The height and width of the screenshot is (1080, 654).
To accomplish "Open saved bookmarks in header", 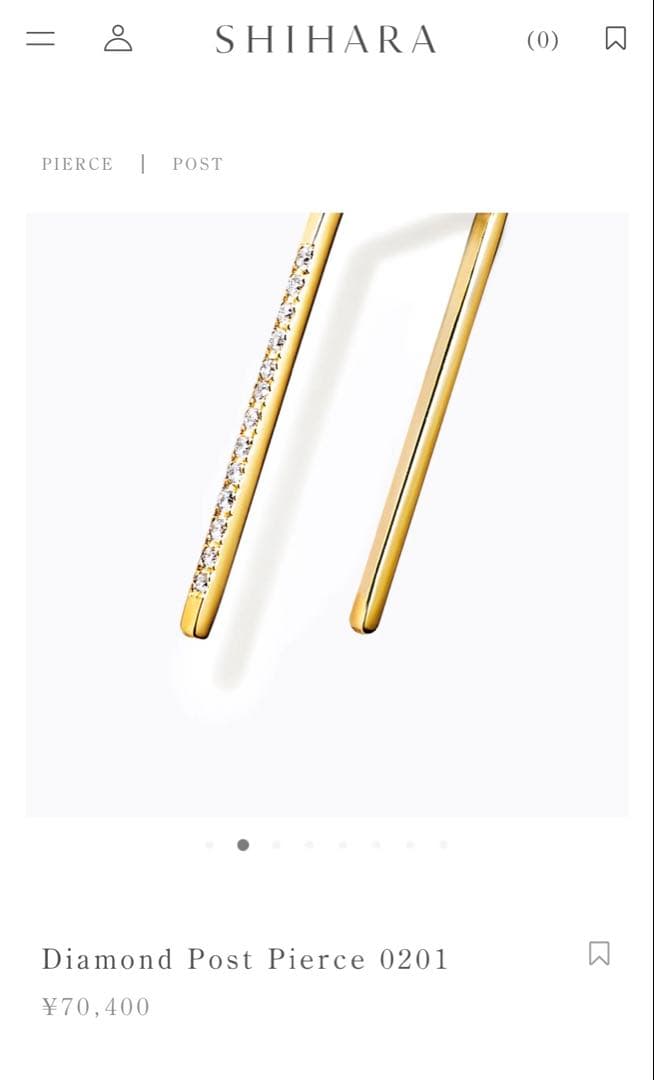I will pos(616,39).
